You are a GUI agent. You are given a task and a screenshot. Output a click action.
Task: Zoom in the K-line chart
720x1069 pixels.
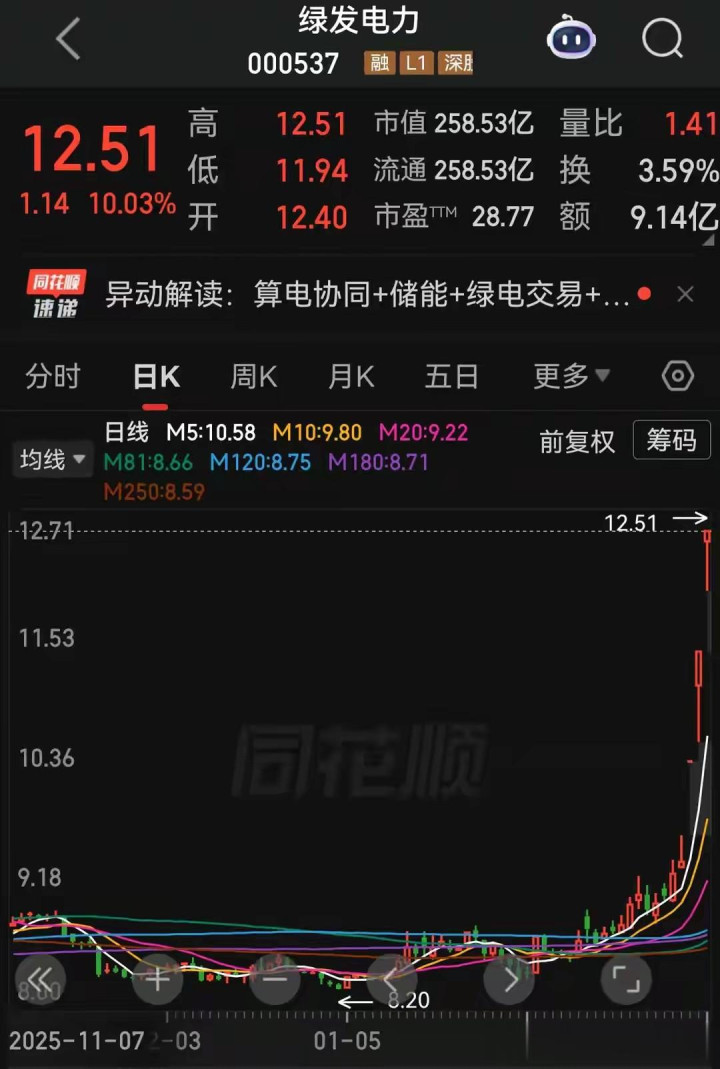tap(157, 979)
